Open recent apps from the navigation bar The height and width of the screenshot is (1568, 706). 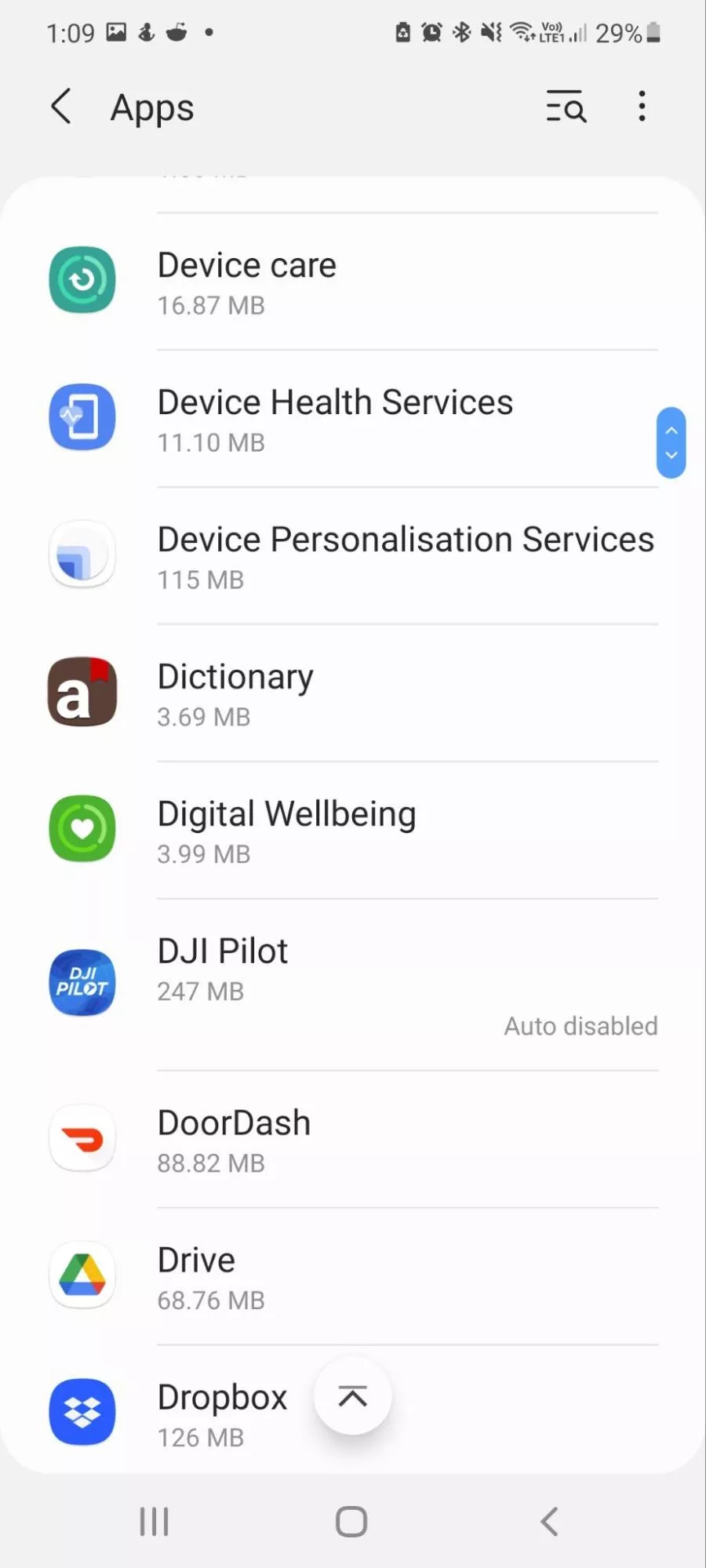[154, 1522]
